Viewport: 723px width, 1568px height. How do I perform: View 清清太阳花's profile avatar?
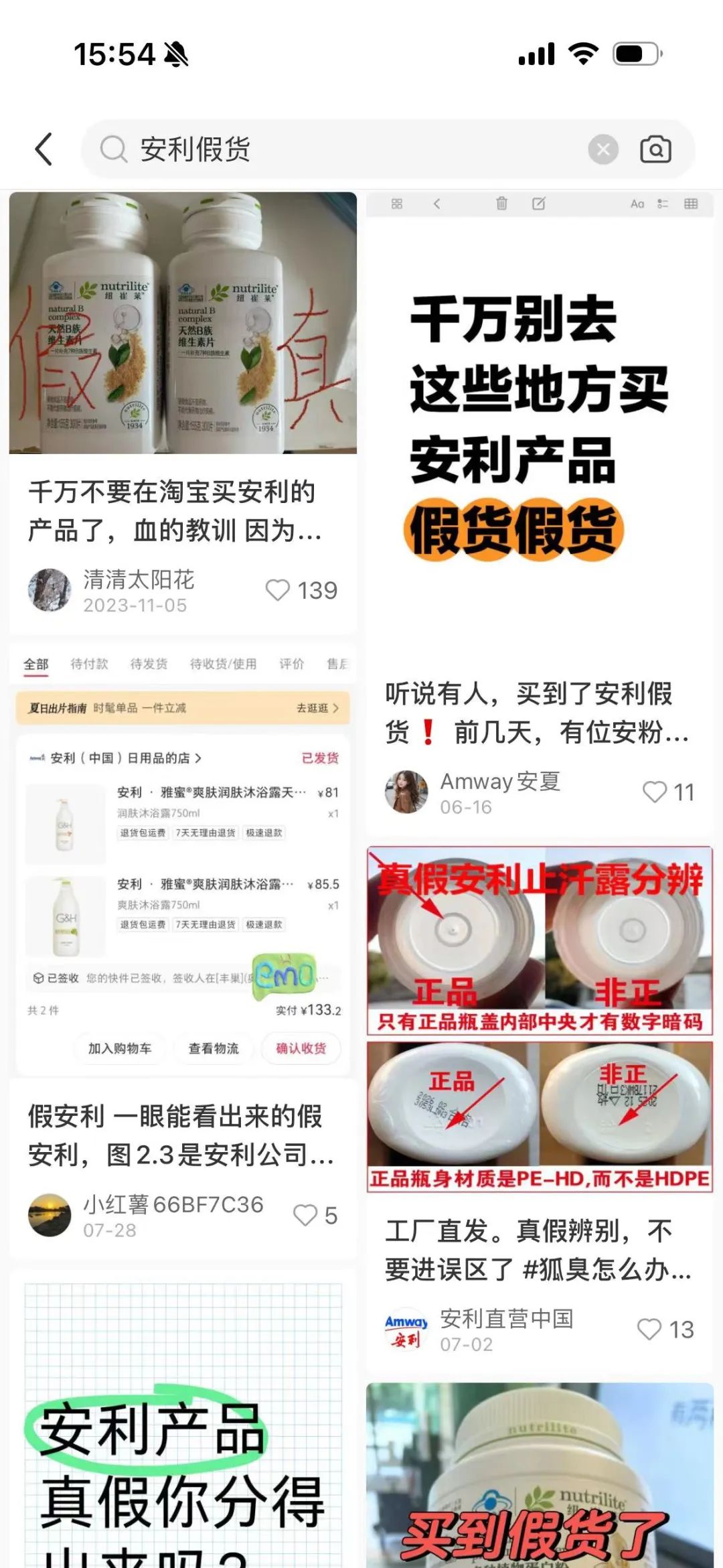coord(50,590)
